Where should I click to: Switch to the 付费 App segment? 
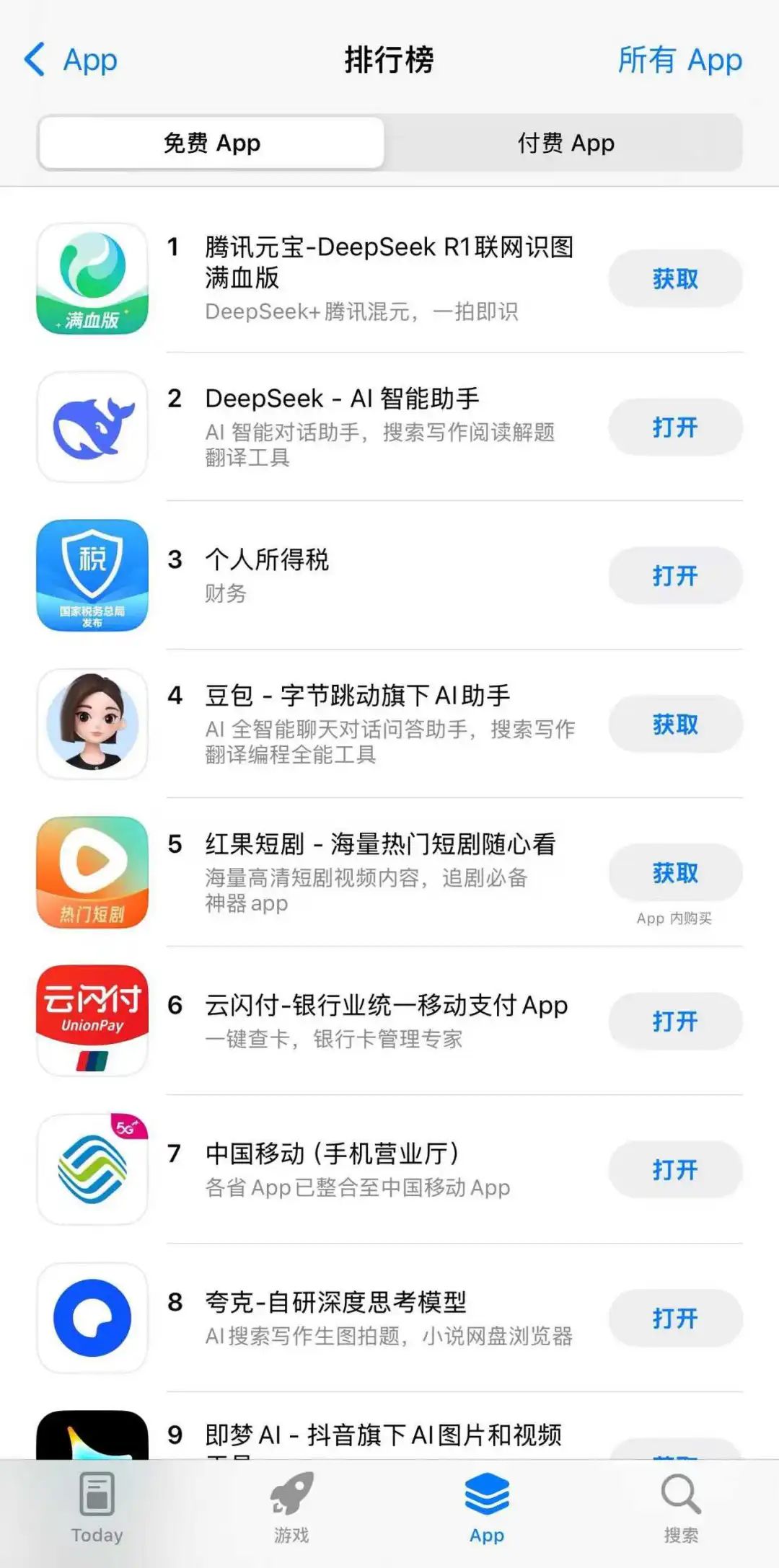(565, 143)
